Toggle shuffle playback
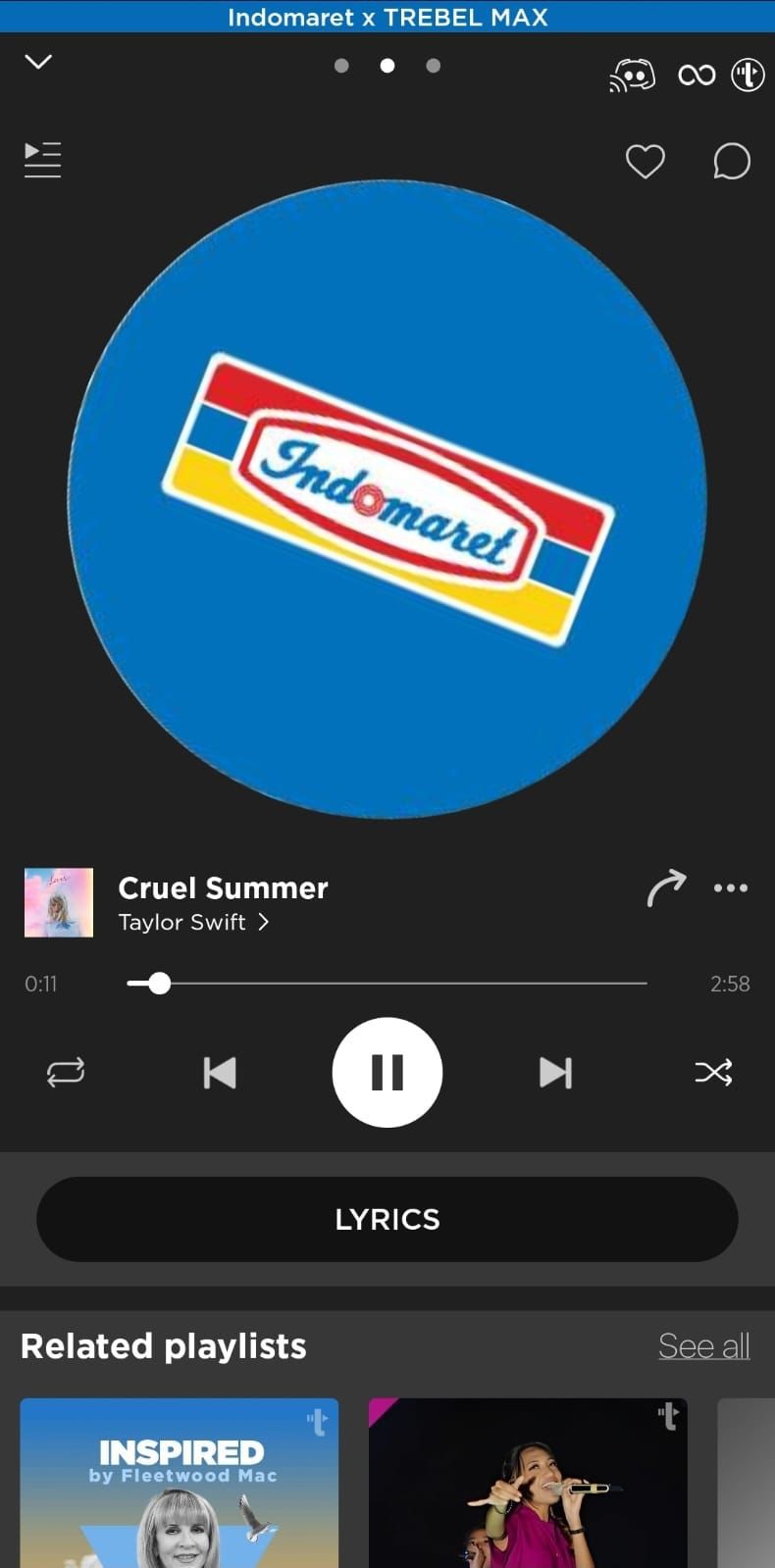This screenshot has width=775, height=1568. tap(713, 1072)
